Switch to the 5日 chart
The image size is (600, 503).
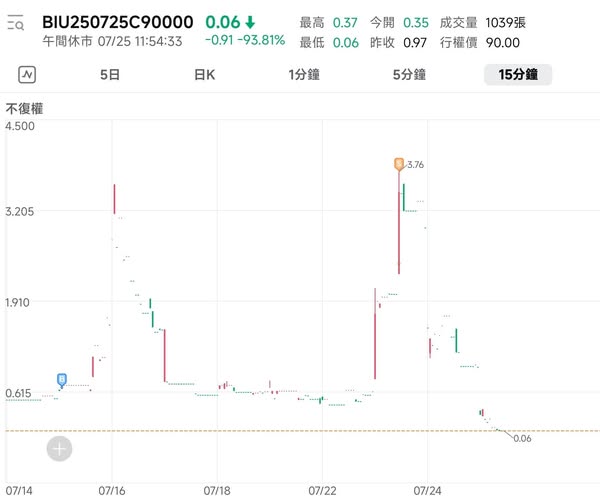click(x=111, y=74)
